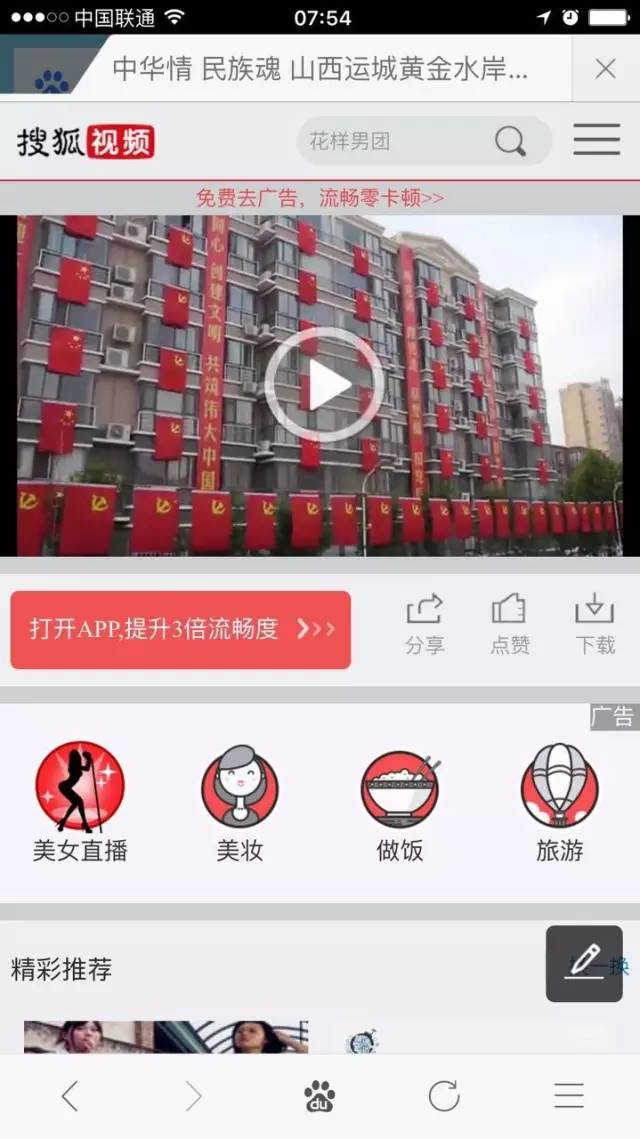Open Baidu home paw icon

click(x=320, y=1096)
